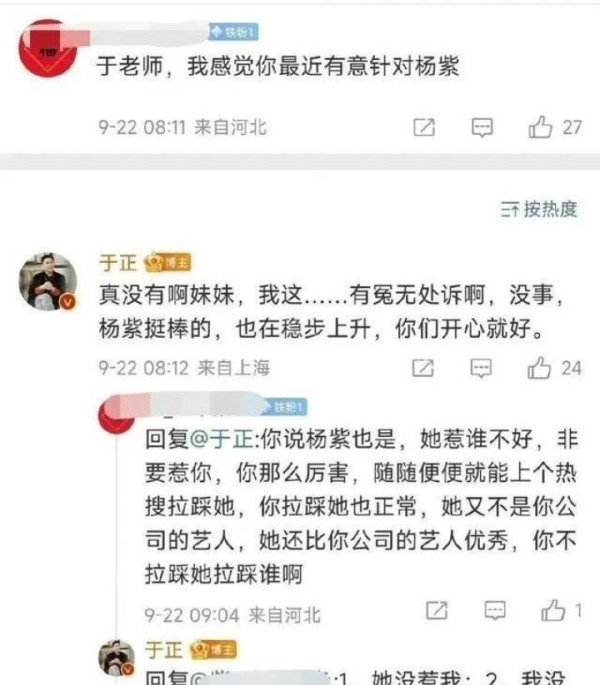Change sorting via 按热度
The image size is (600, 685).
[540, 209]
